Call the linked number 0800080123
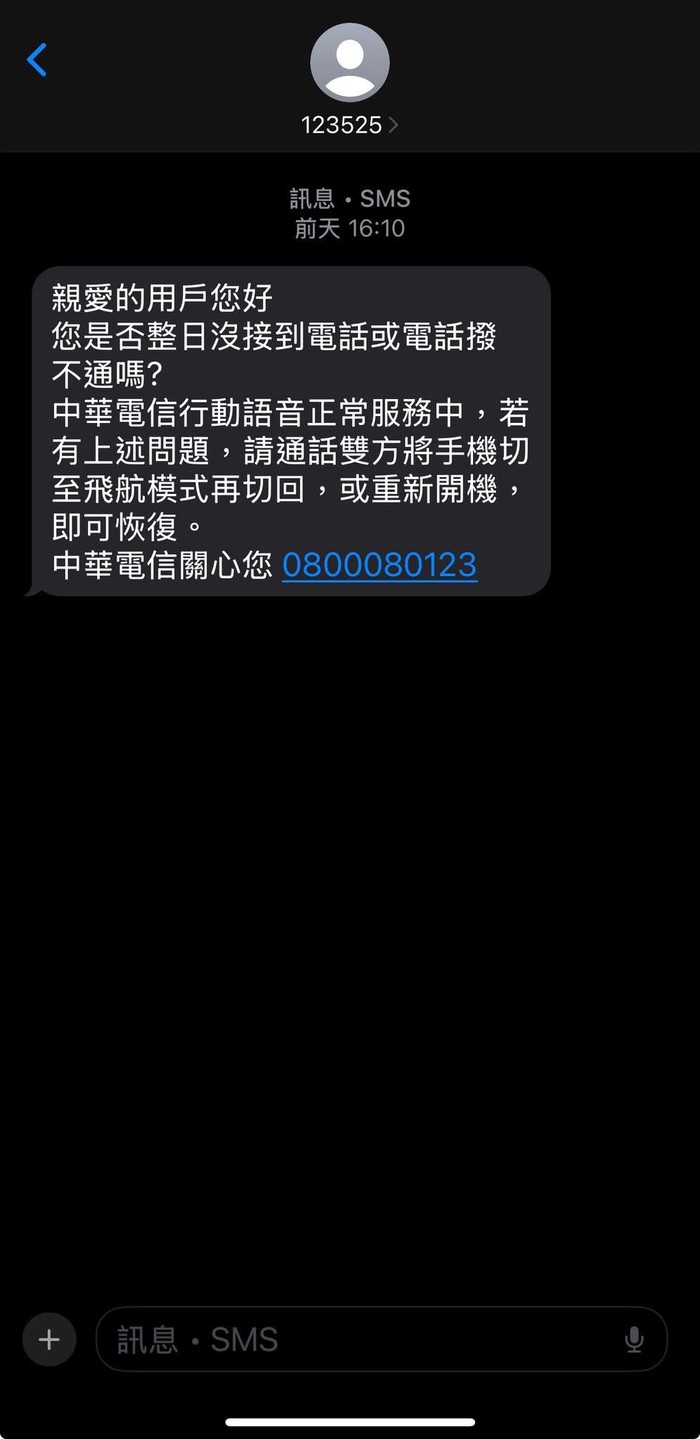700x1439 pixels. pyautogui.click(x=379, y=565)
